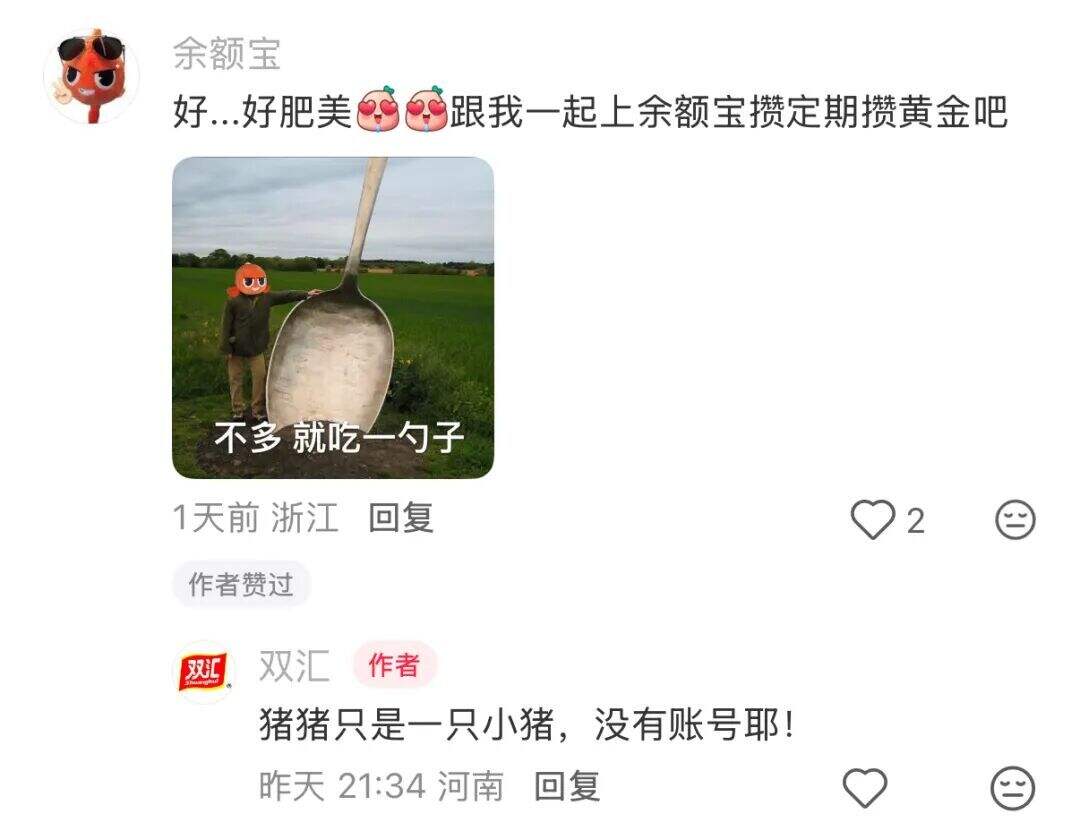Viewport: 1080px width, 831px height.
Task: Open 余额宝's profile avatar
Action: pos(91,76)
